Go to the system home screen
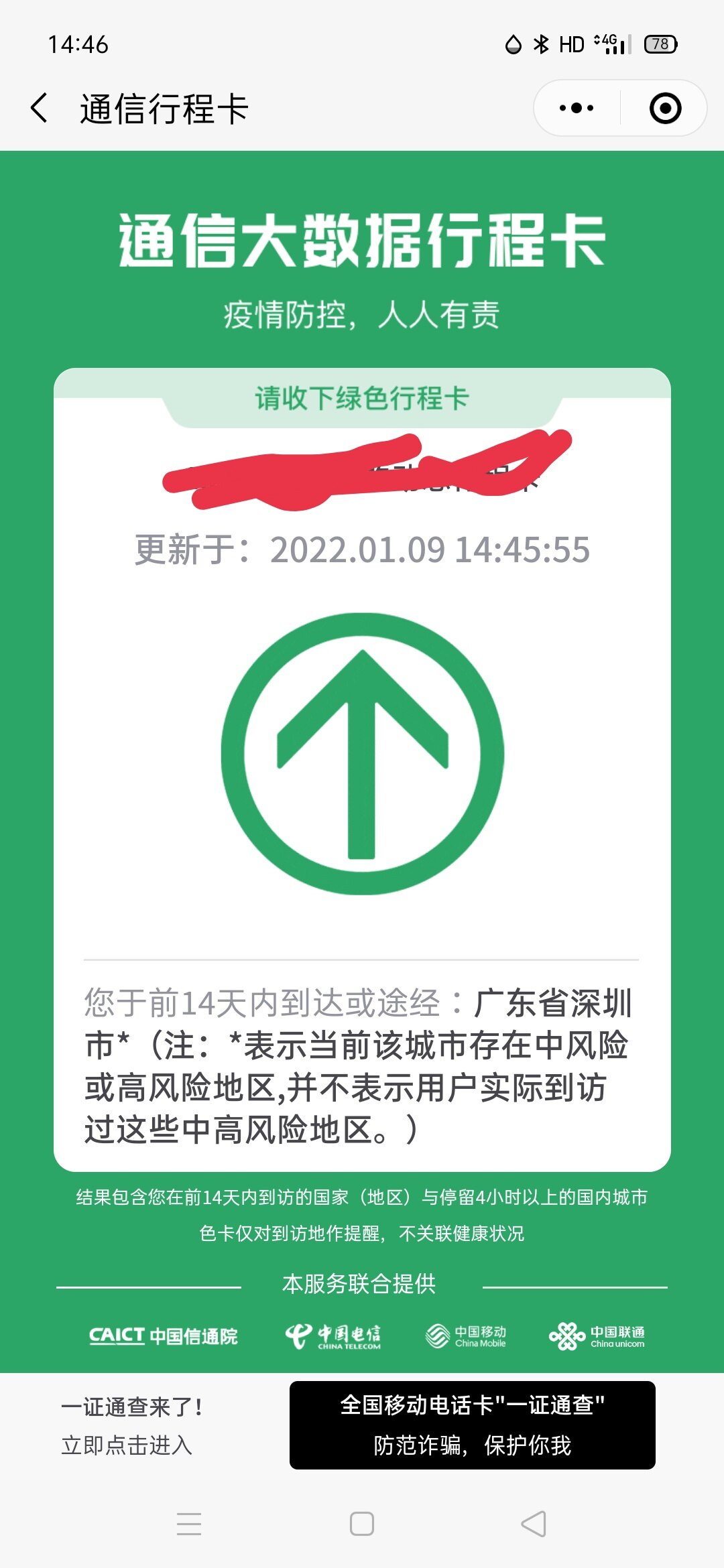Screen dimensions: 724x1568 pos(362,1524)
